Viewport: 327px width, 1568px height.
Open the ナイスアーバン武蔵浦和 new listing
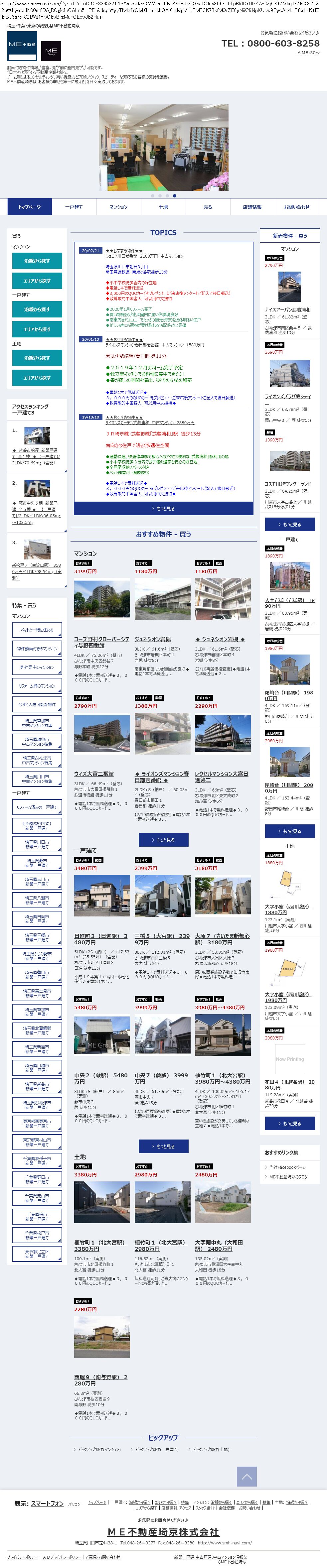[x=287, y=310]
